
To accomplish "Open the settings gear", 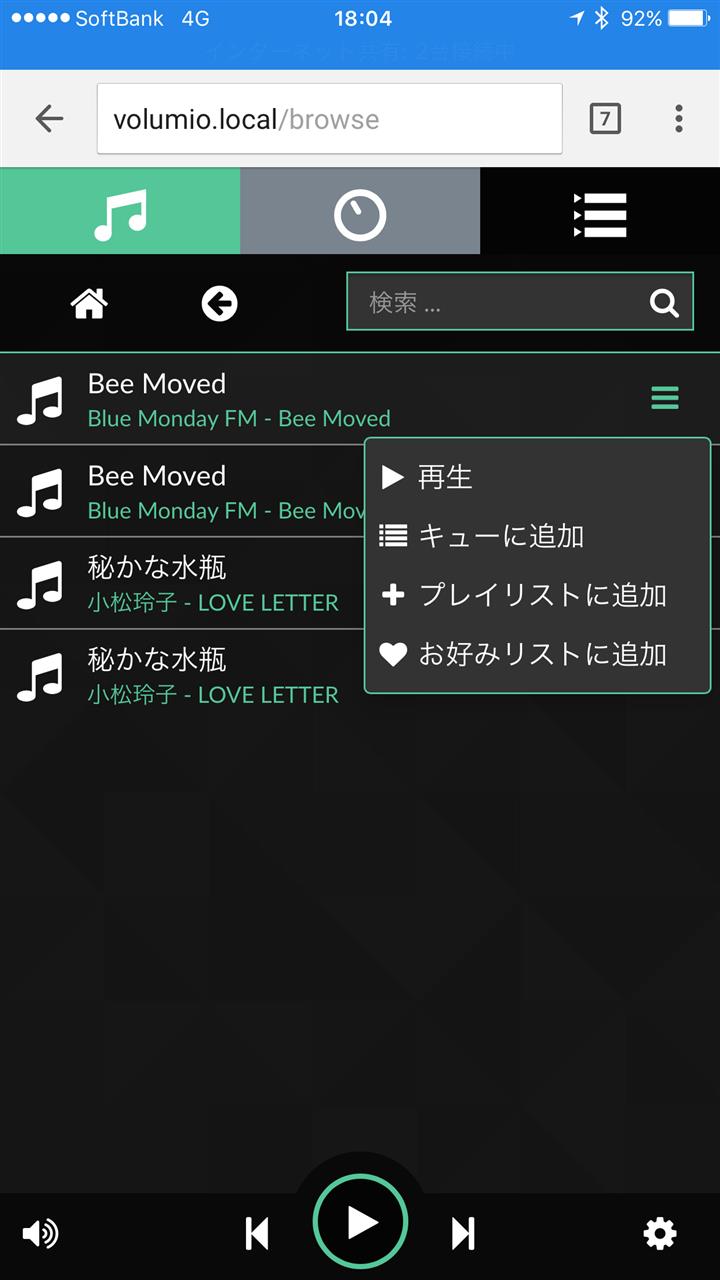I will pos(660,1234).
